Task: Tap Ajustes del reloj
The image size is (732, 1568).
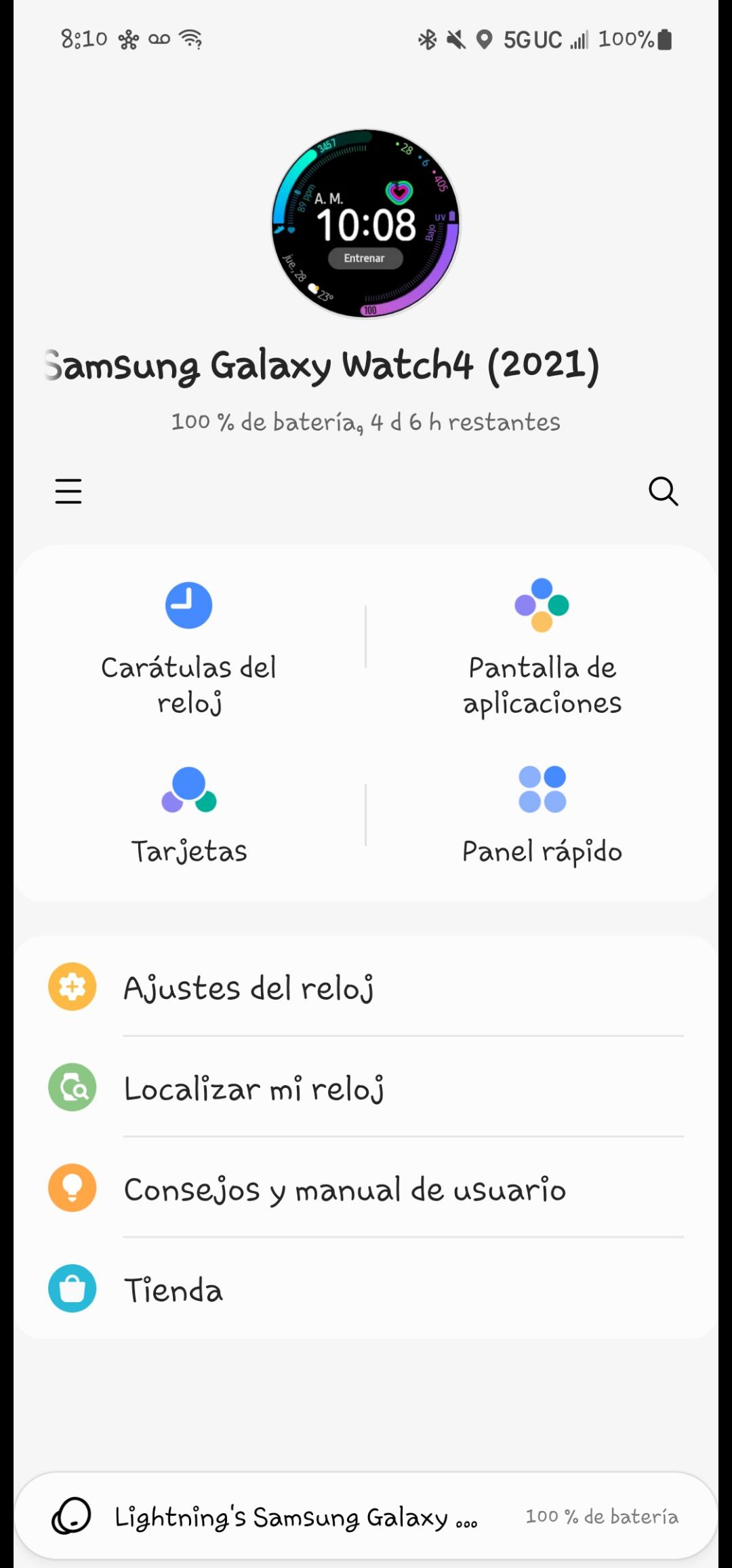Action: click(x=249, y=987)
